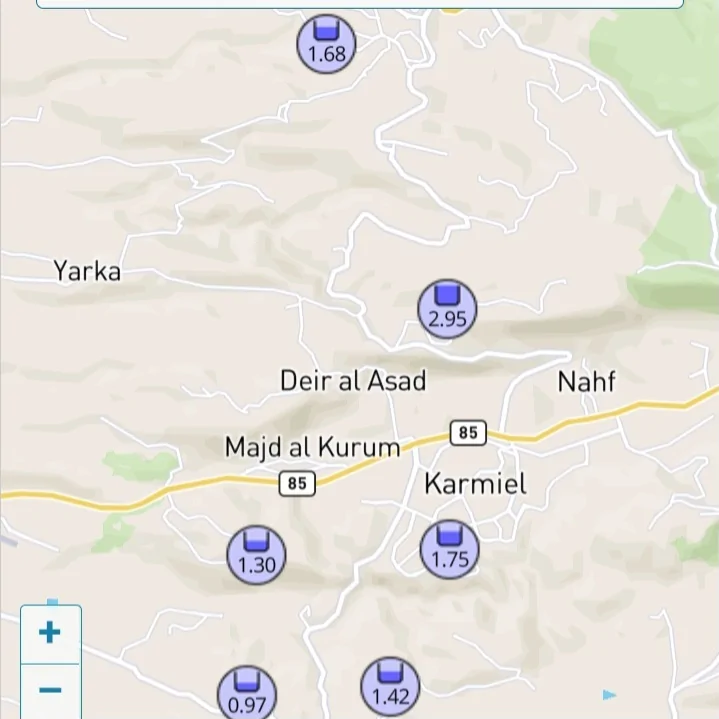Zoom in on the map

(x=50, y=633)
